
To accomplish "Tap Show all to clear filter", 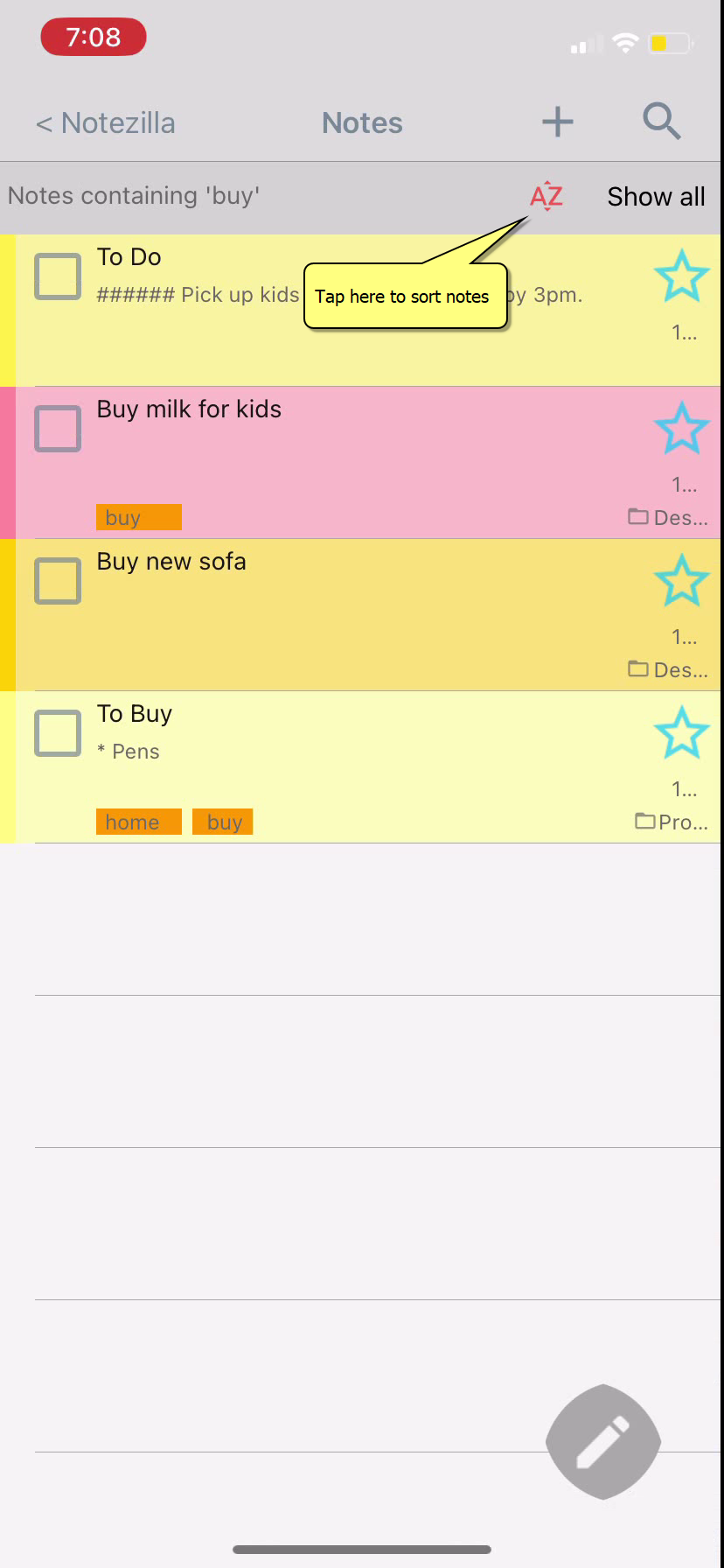I will click(x=656, y=197).
